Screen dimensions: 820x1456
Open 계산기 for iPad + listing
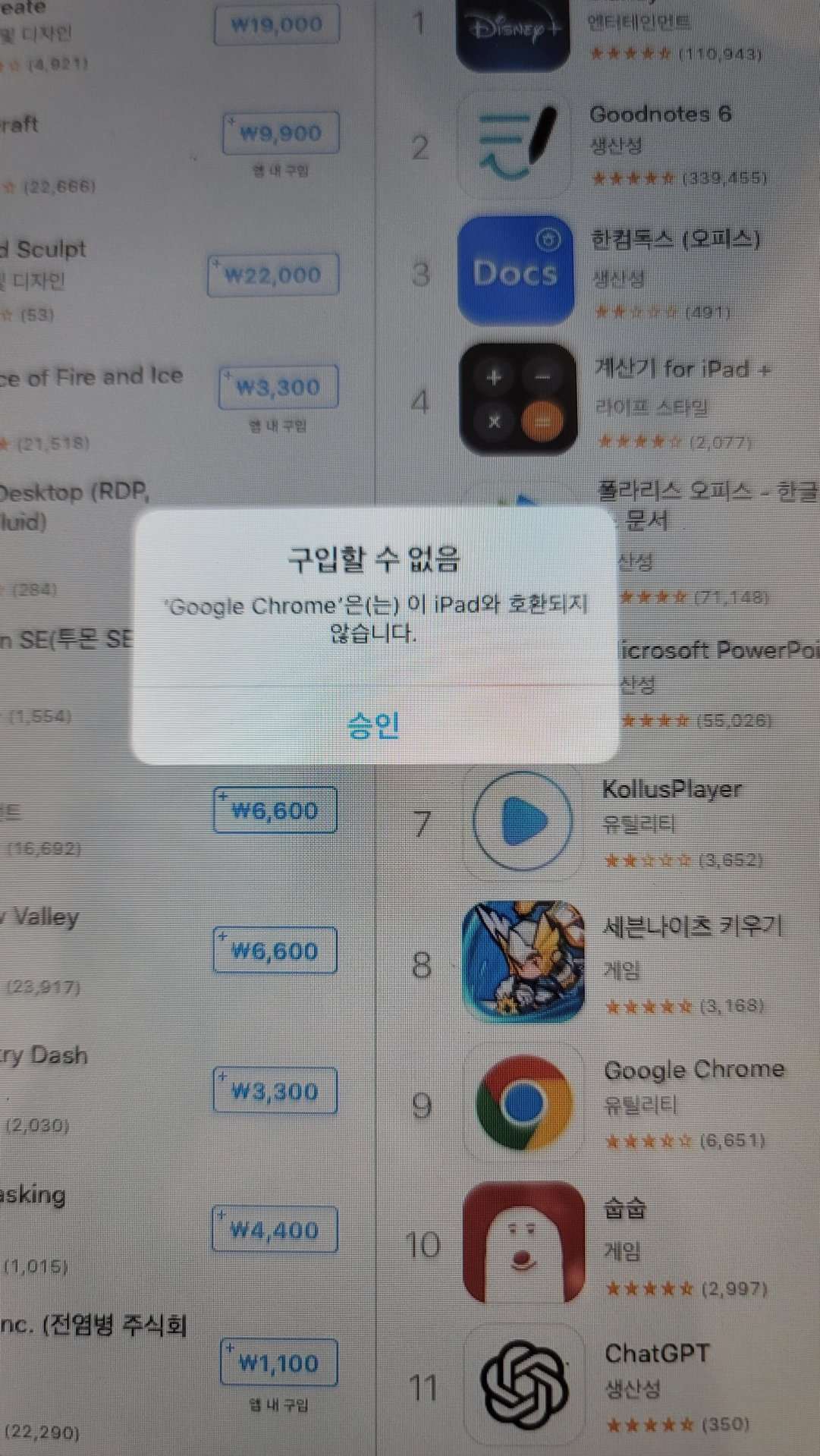pyautogui.click(x=682, y=370)
